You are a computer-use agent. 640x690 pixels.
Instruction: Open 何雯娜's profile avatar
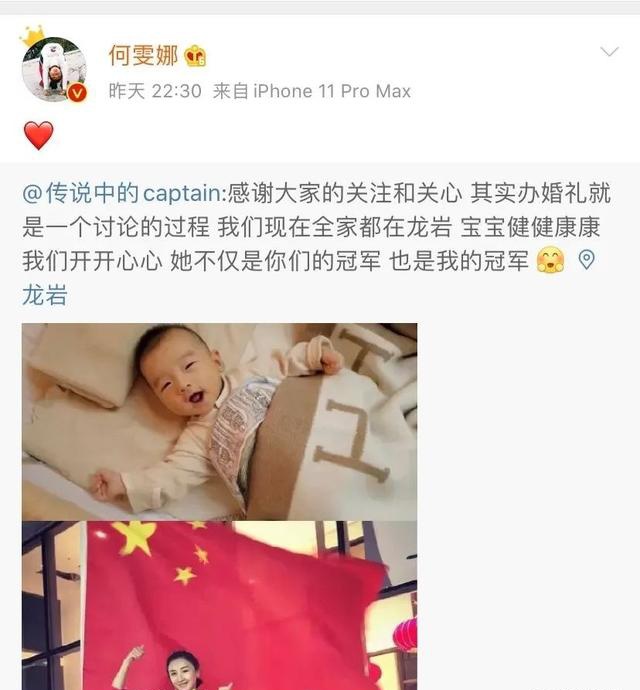pyautogui.click(x=53, y=70)
